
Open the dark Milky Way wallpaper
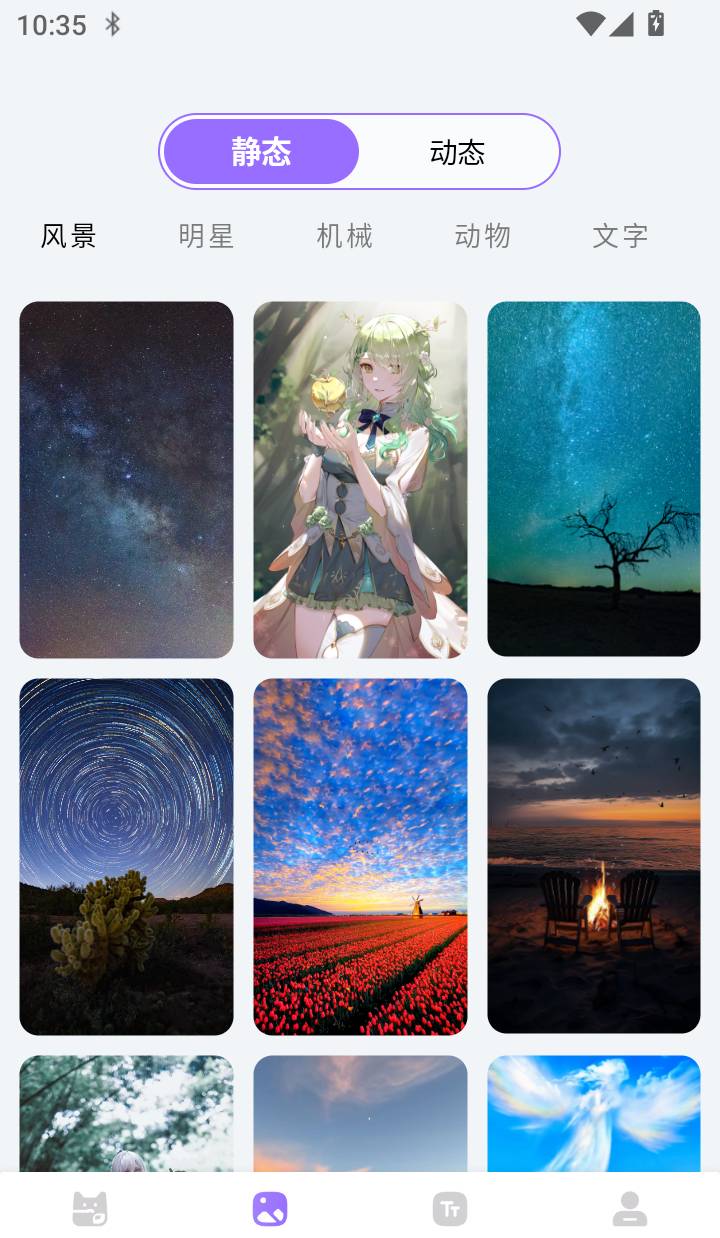(126, 479)
